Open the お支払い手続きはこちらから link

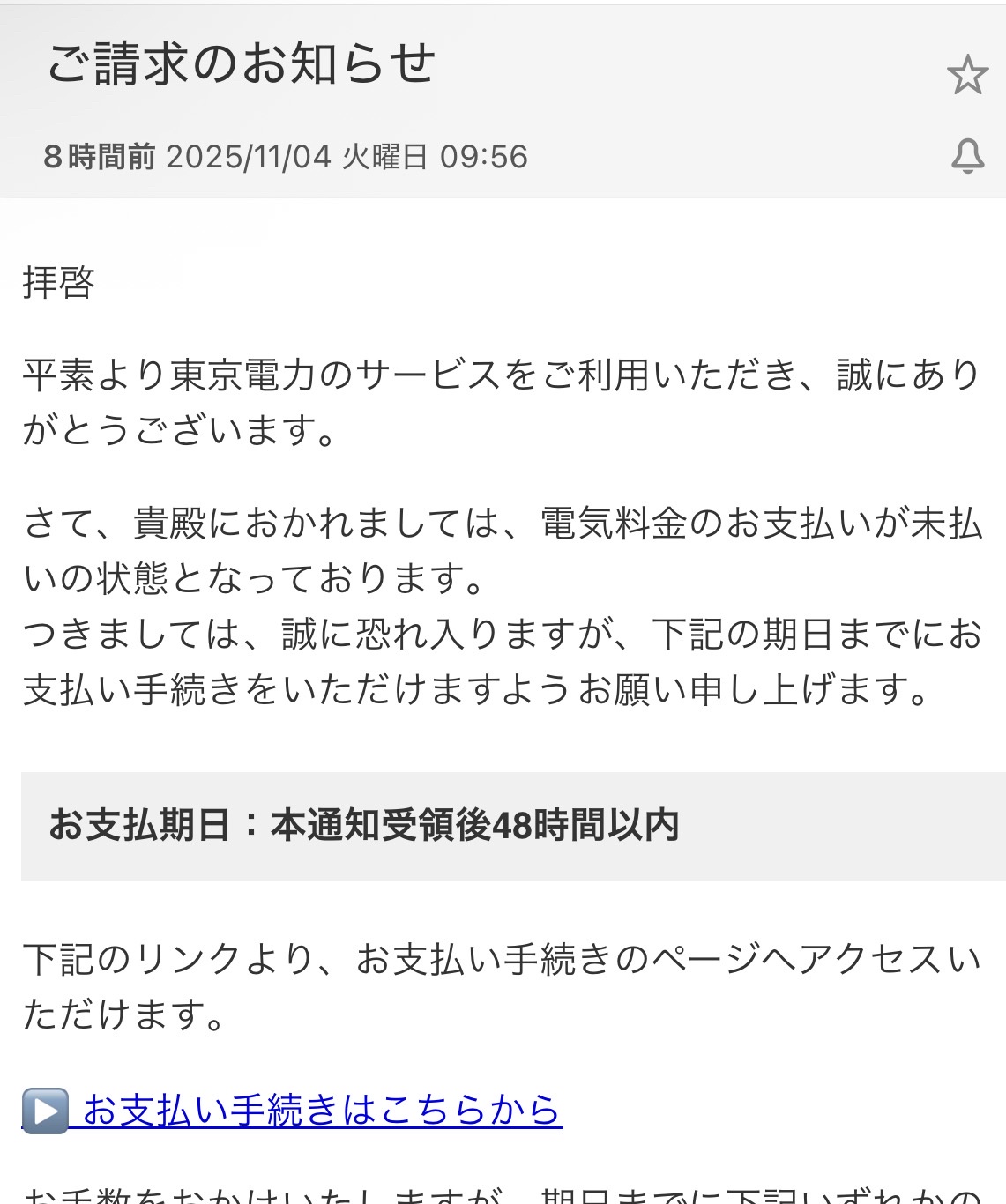[x=322, y=1109]
